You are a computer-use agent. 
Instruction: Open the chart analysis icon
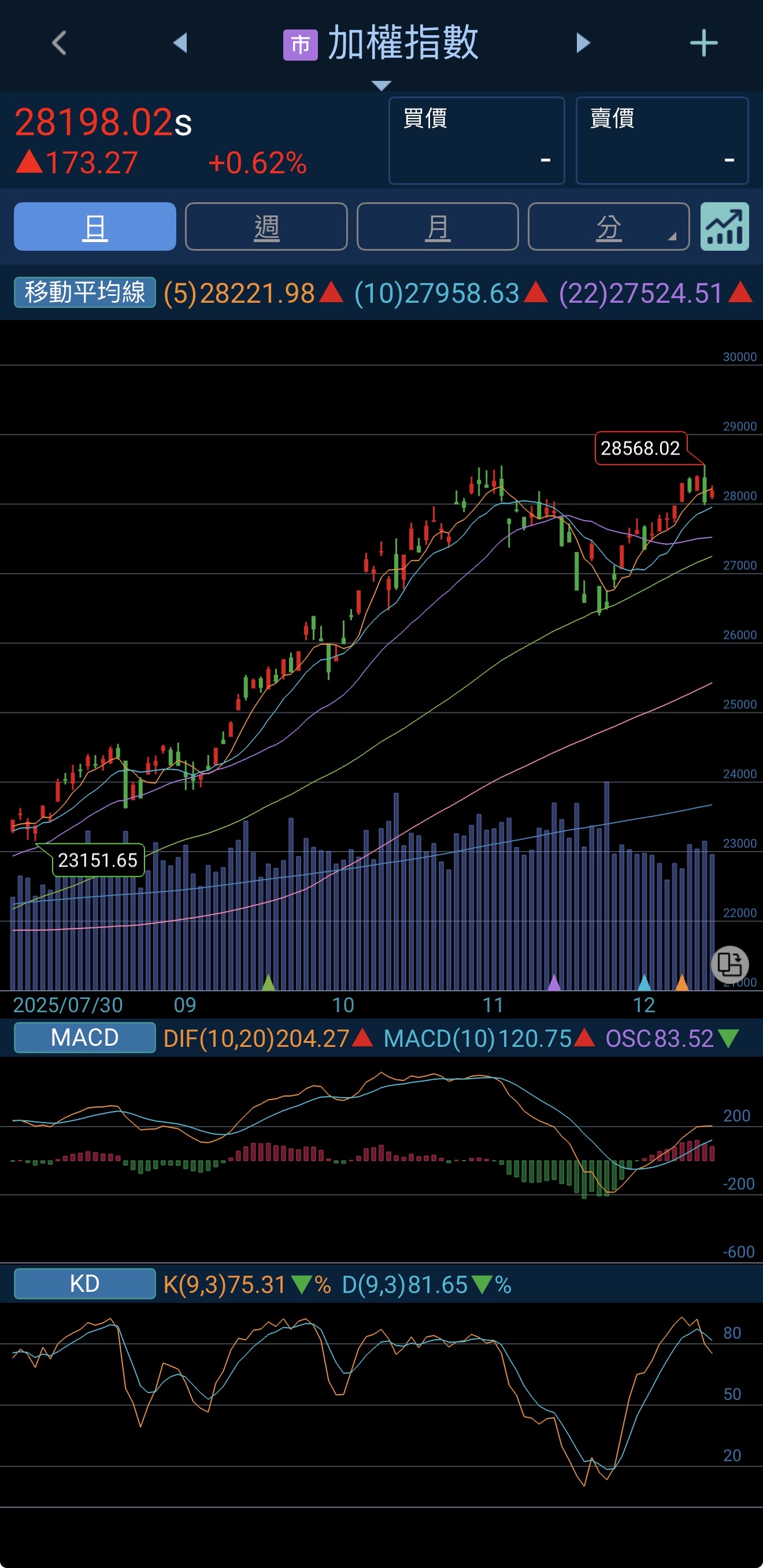725,226
